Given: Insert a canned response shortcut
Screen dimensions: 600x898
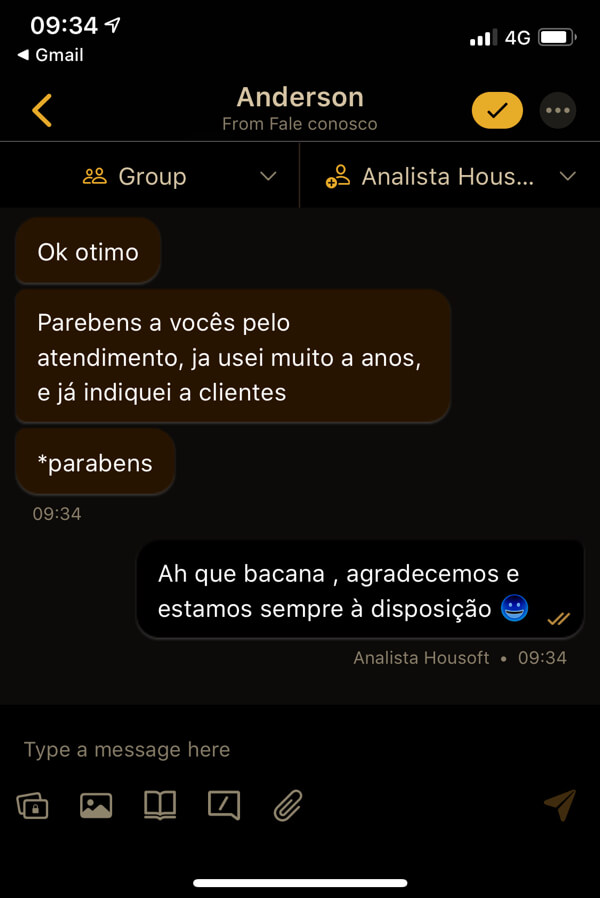Looking at the screenshot, I should tap(223, 805).
